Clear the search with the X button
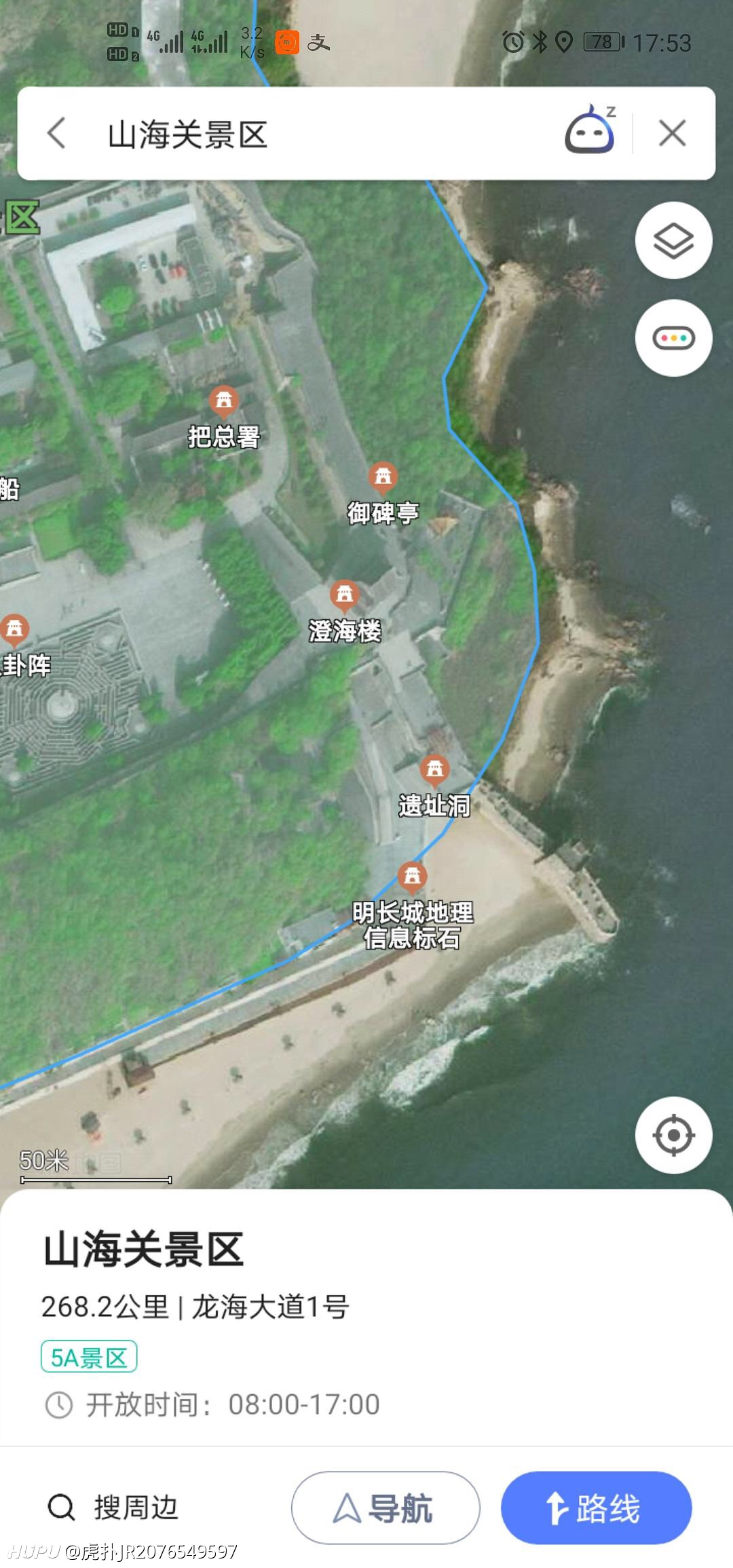The width and height of the screenshot is (733, 1568). coord(672,133)
